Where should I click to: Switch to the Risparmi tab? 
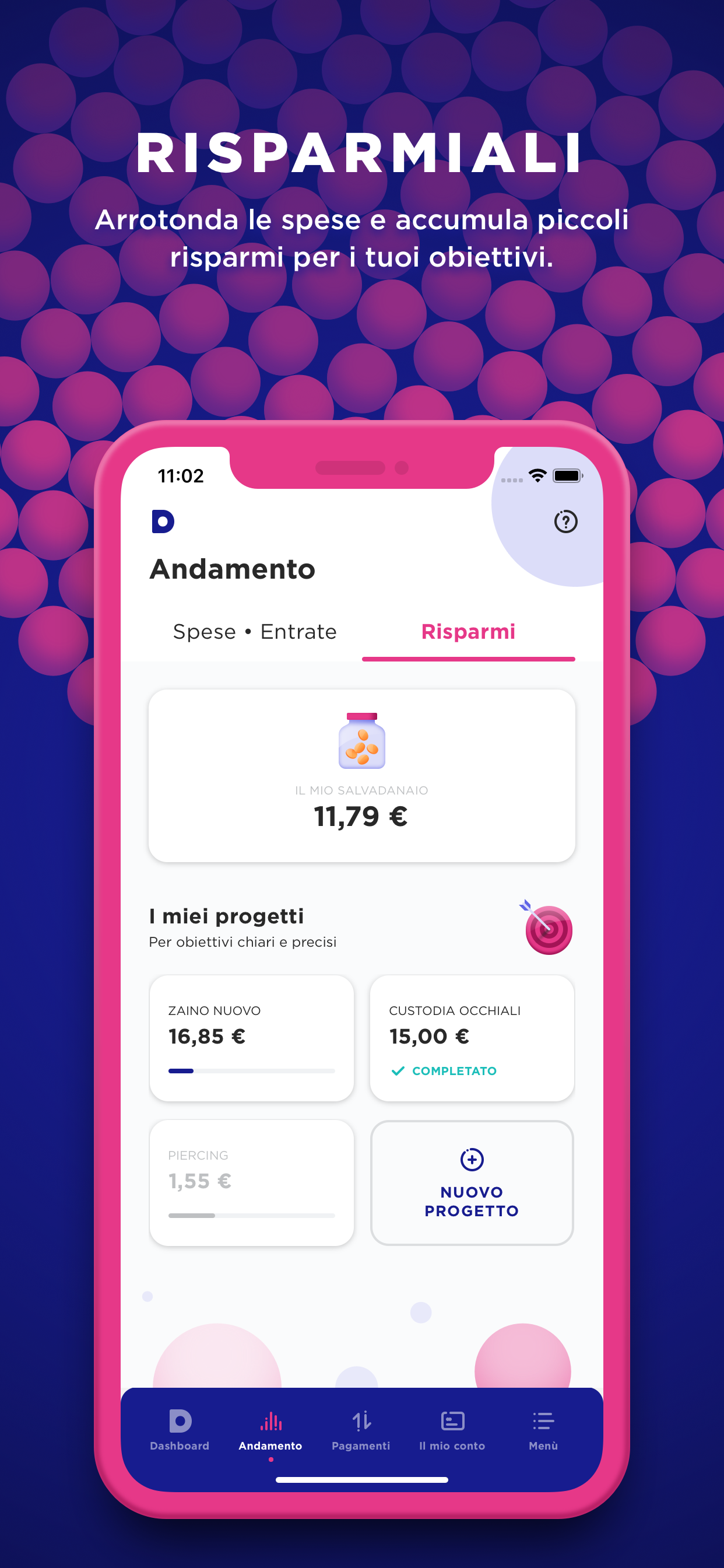point(468,632)
